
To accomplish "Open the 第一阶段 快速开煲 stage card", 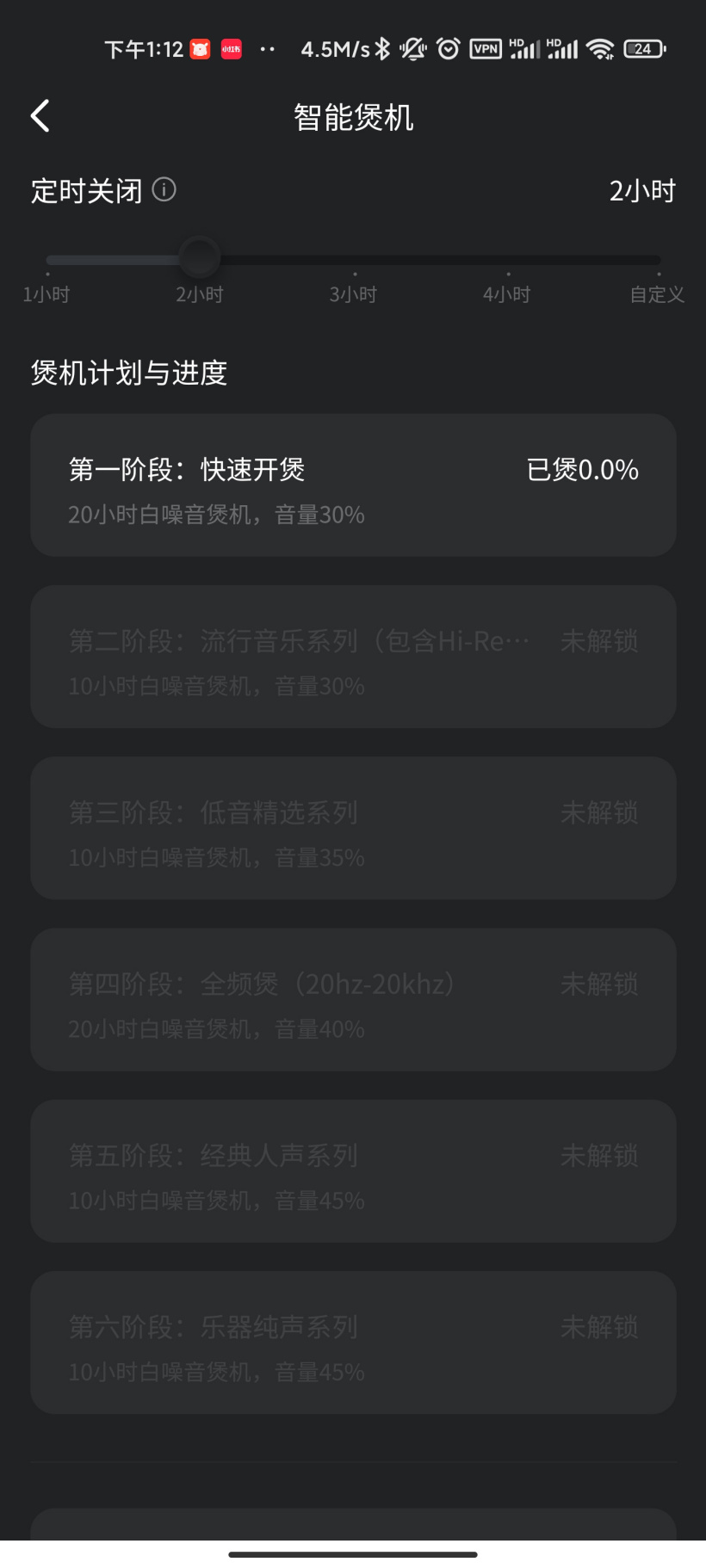I will [x=353, y=485].
